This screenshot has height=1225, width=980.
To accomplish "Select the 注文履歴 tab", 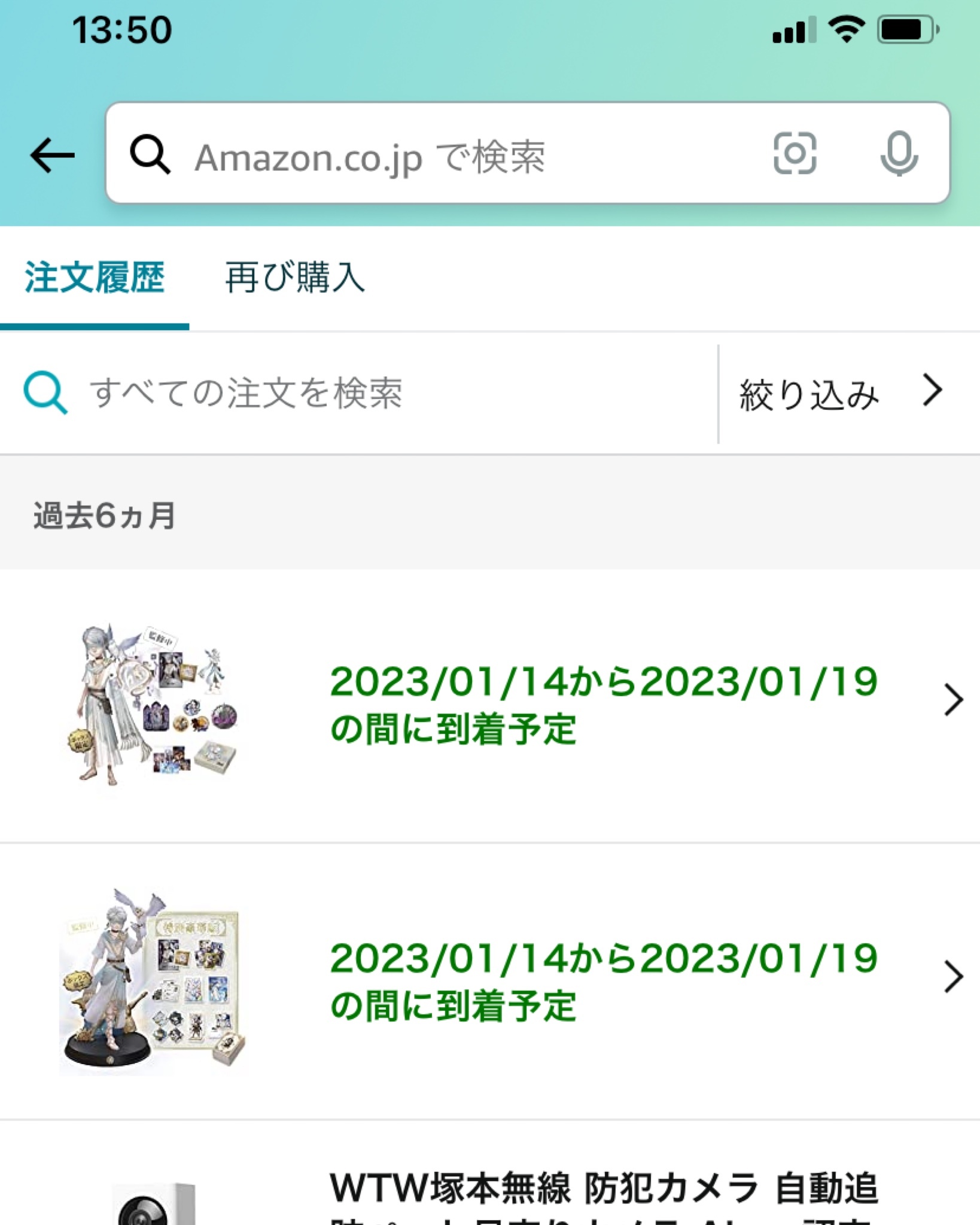I will (x=95, y=278).
